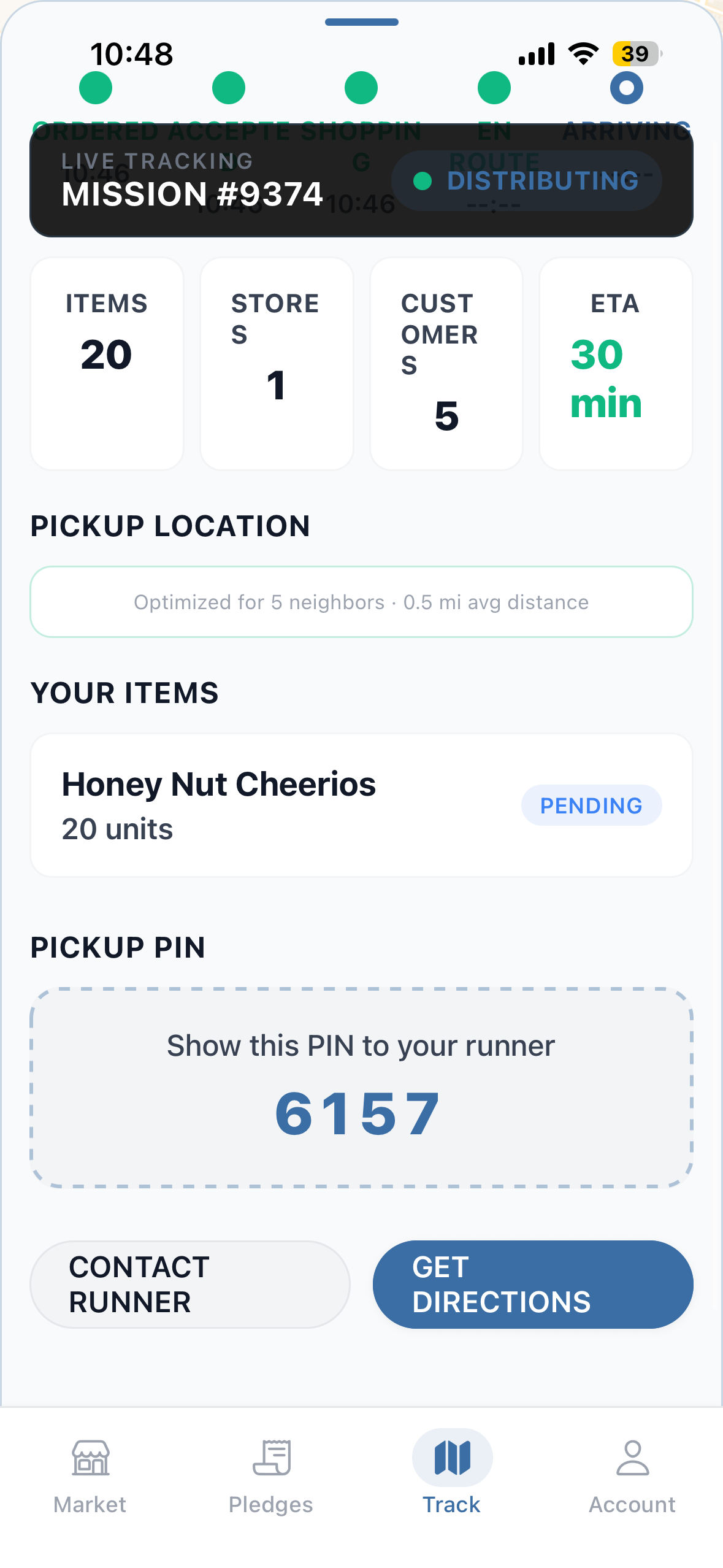Open the Honey Nut Cheerios item card
This screenshot has height=1568, width=723.
[361, 805]
